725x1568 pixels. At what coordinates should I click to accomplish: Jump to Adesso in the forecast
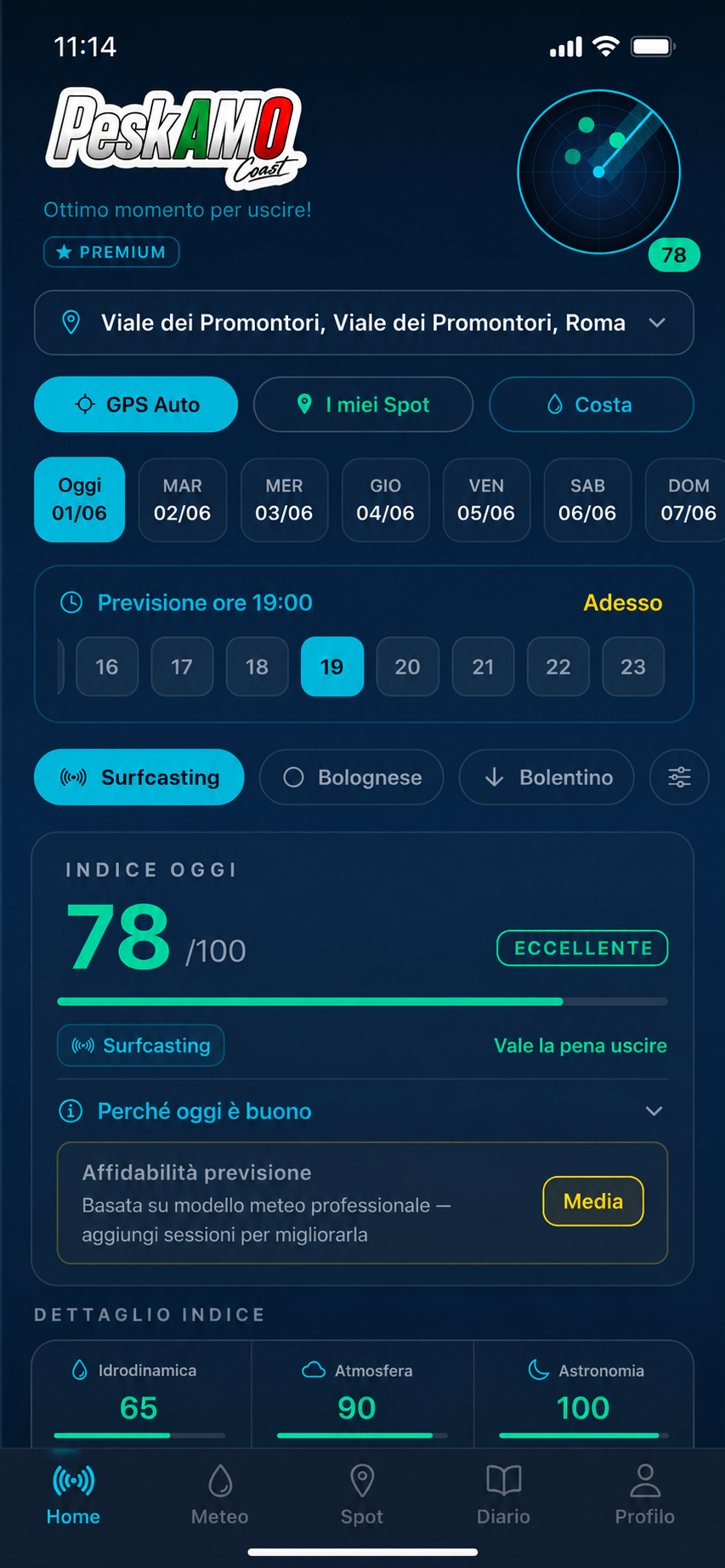tap(622, 603)
